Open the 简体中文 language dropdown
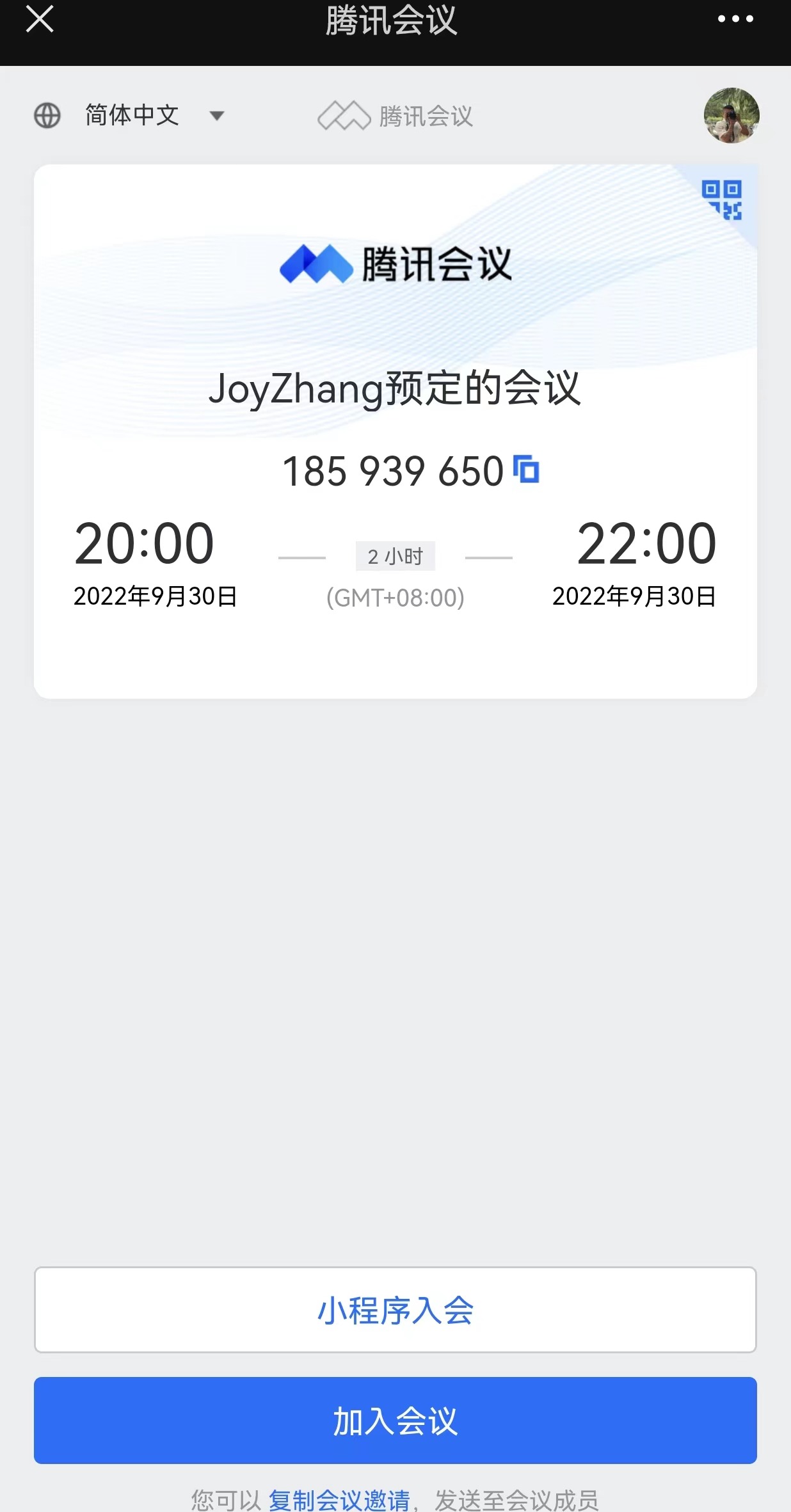The image size is (791, 1512). point(131,116)
